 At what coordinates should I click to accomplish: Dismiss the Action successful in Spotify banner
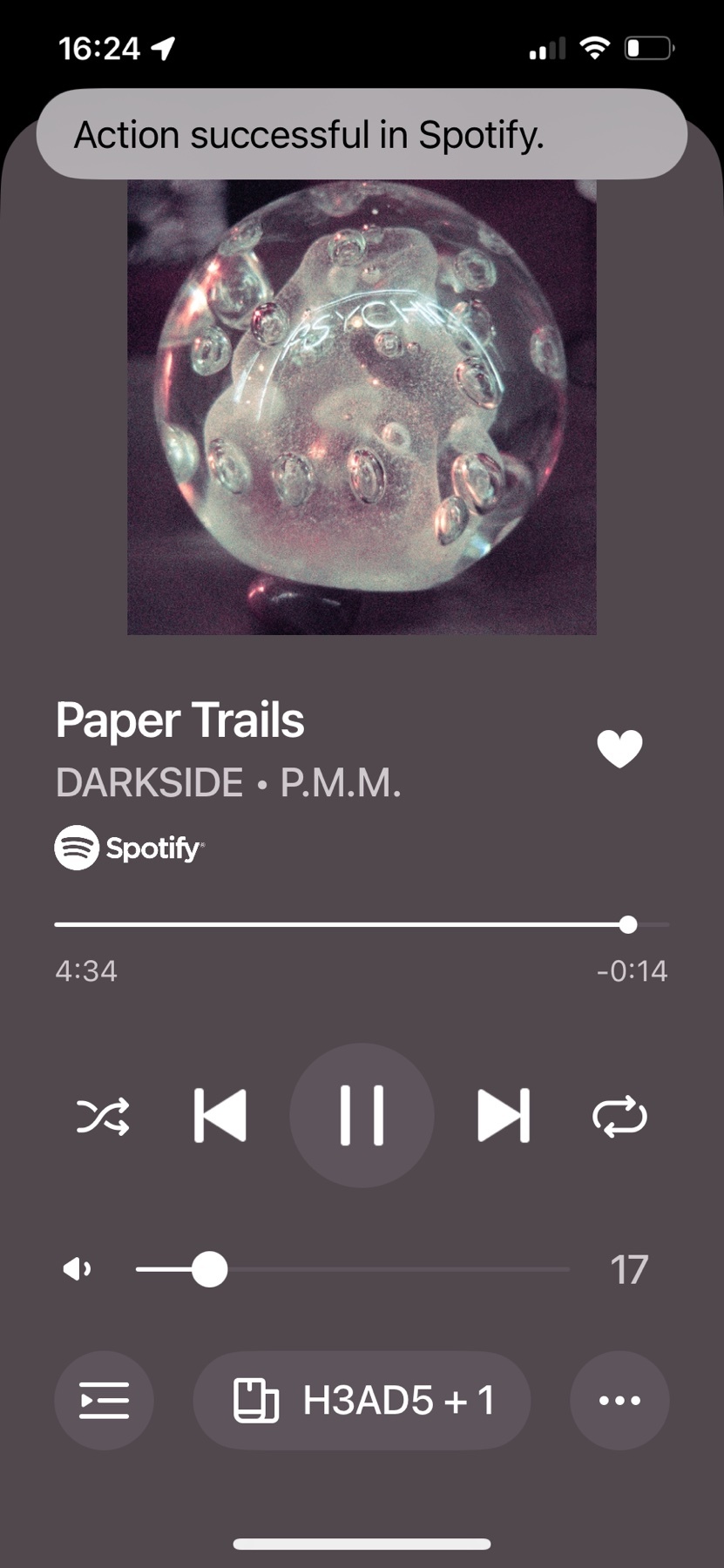coord(362,135)
